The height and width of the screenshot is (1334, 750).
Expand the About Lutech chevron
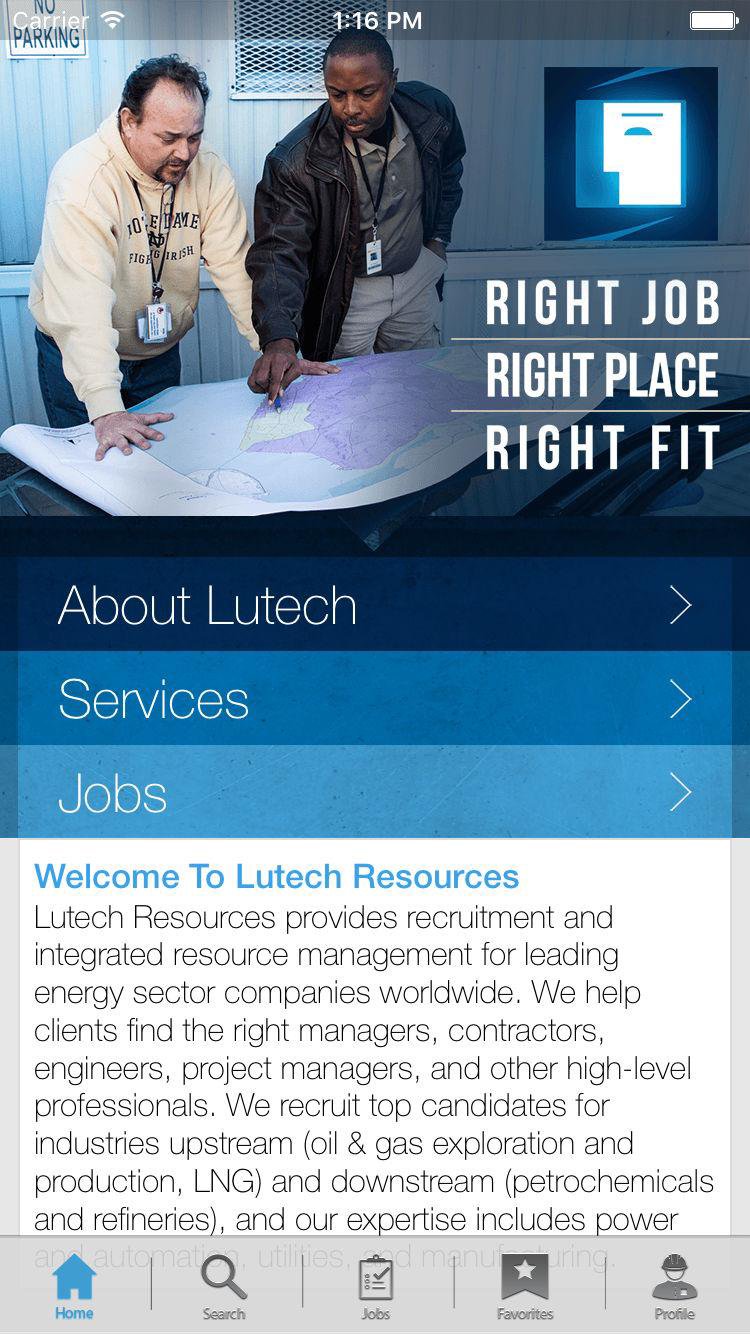pyautogui.click(x=683, y=605)
